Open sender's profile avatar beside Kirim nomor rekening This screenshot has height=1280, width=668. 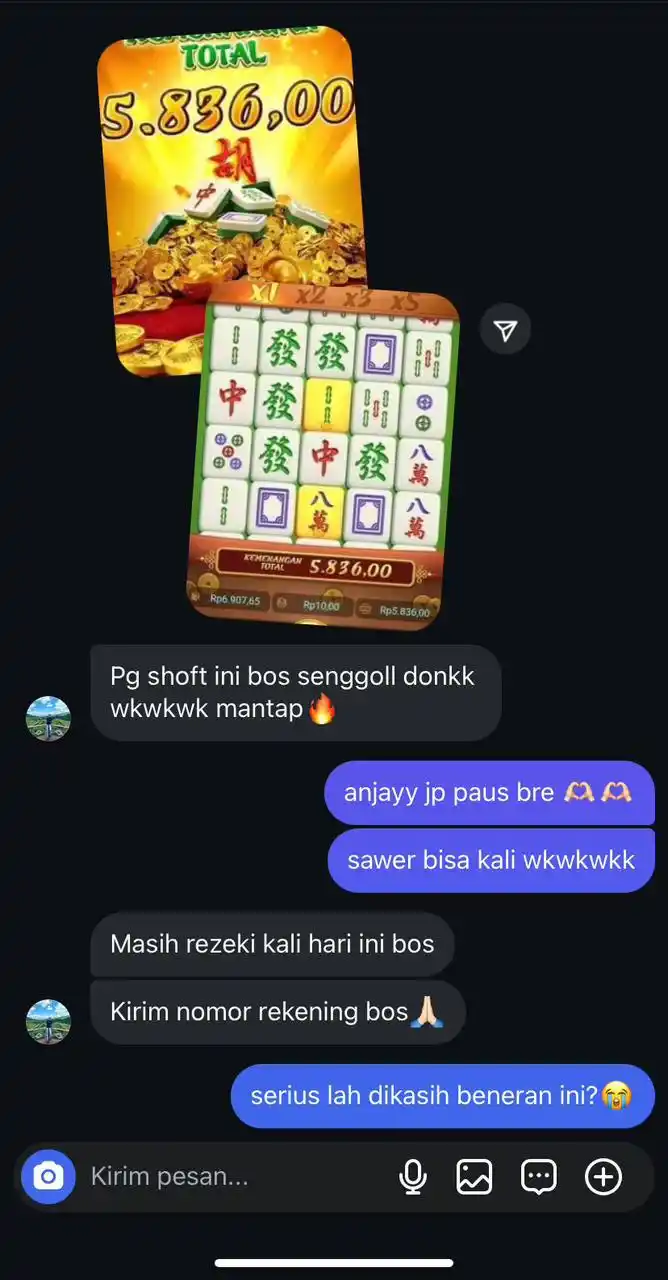(48, 1021)
